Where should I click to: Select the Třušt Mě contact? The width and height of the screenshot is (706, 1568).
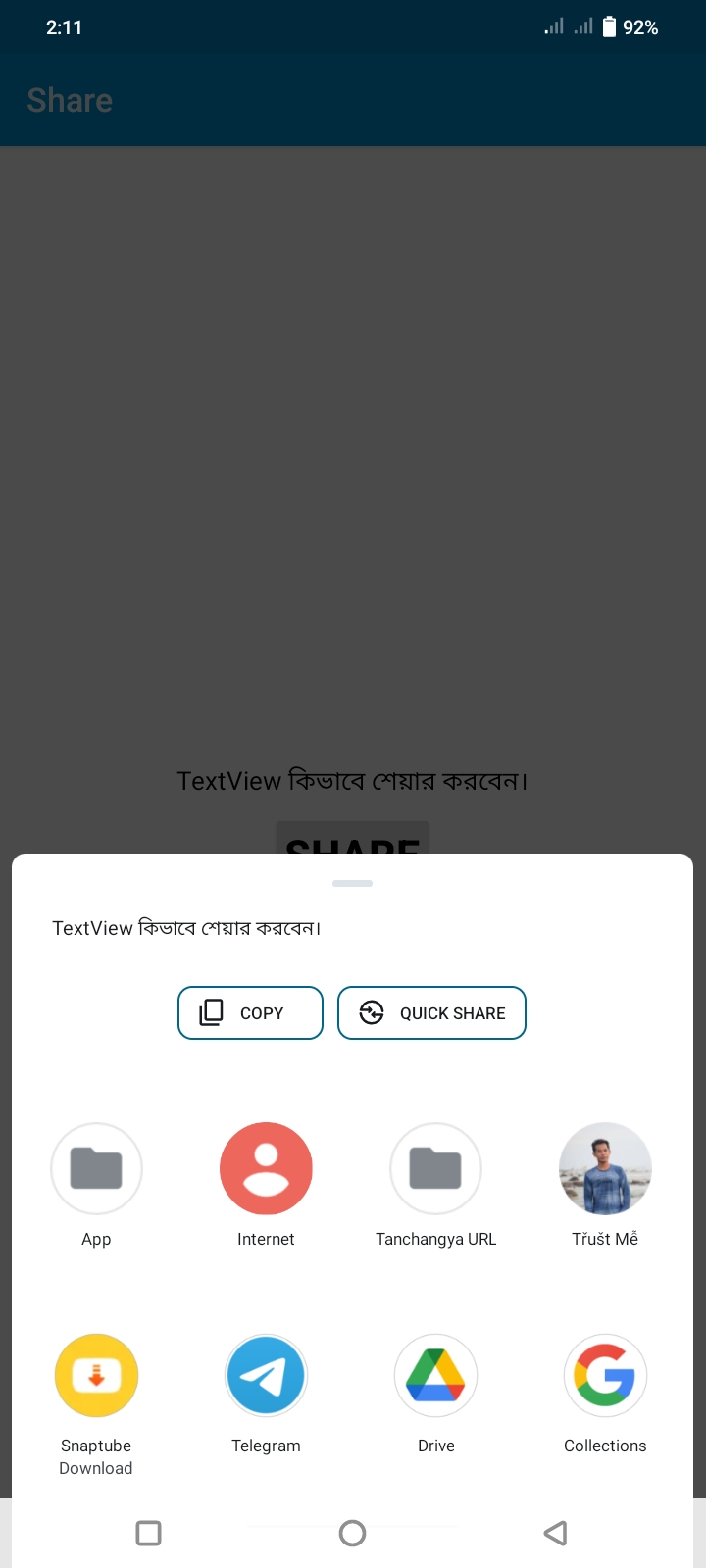pos(605,1186)
